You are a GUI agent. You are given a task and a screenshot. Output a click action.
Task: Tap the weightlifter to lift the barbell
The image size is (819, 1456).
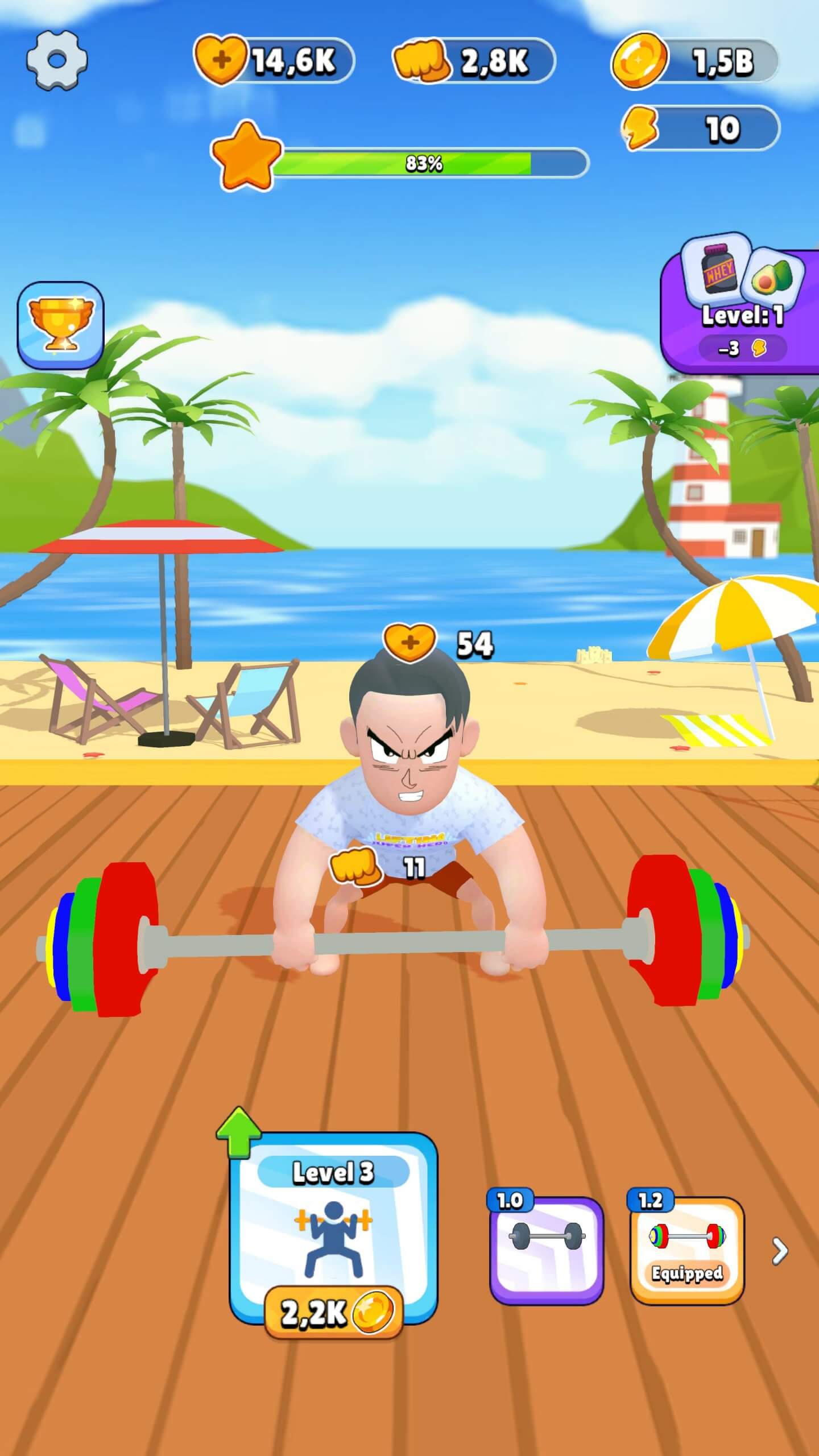click(x=408, y=825)
